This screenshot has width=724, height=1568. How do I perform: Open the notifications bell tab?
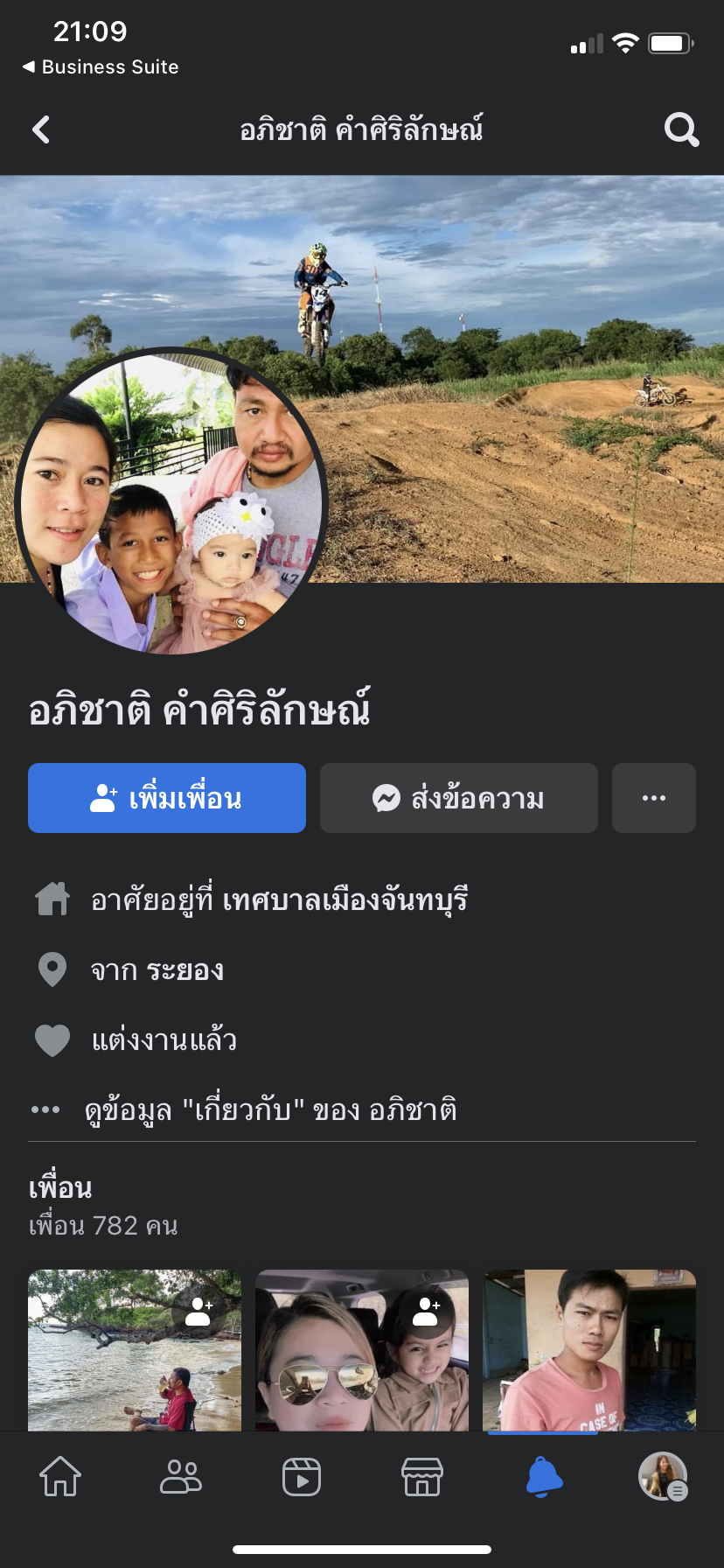pyautogui.click(x=543, y=1476)
